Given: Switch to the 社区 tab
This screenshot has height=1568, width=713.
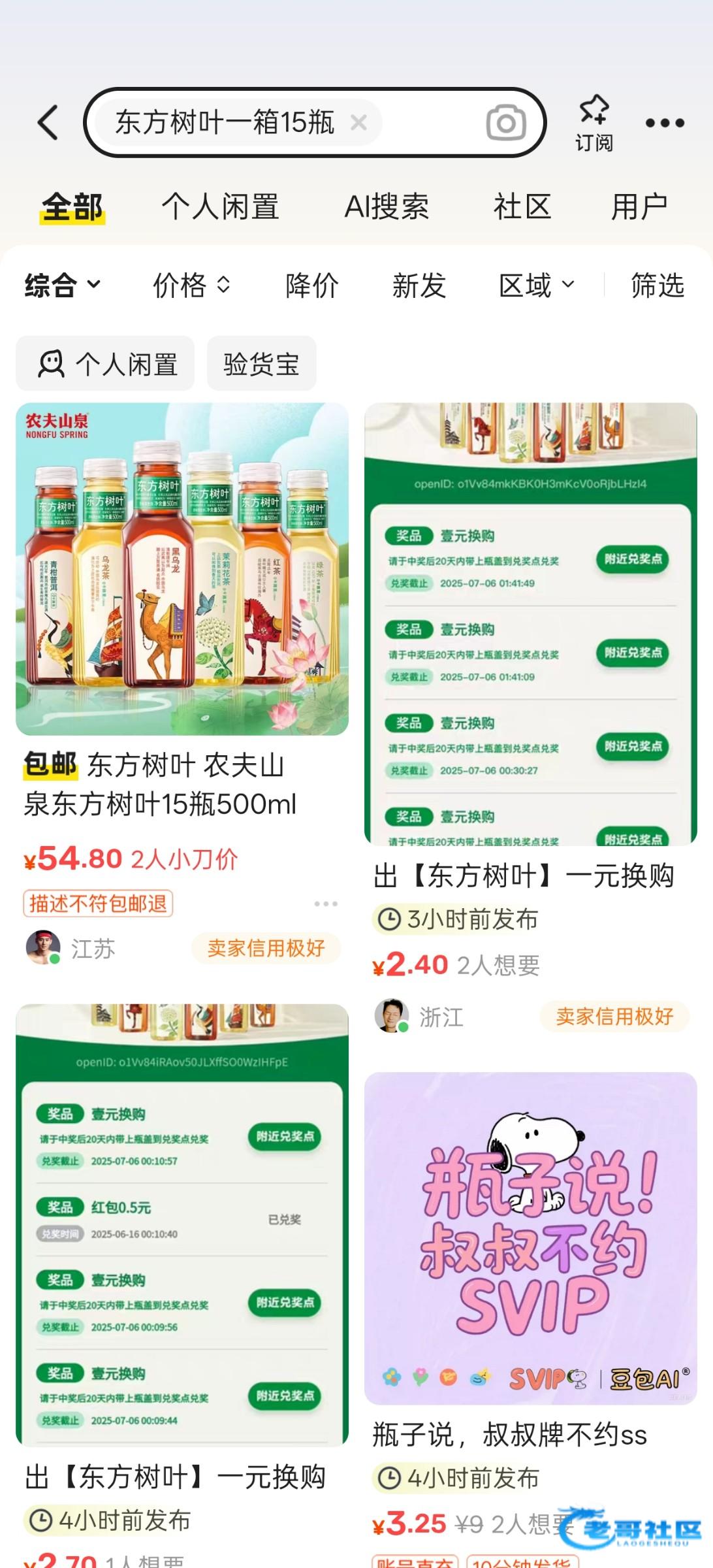Looking at the screenshot, I should (522, 207).
